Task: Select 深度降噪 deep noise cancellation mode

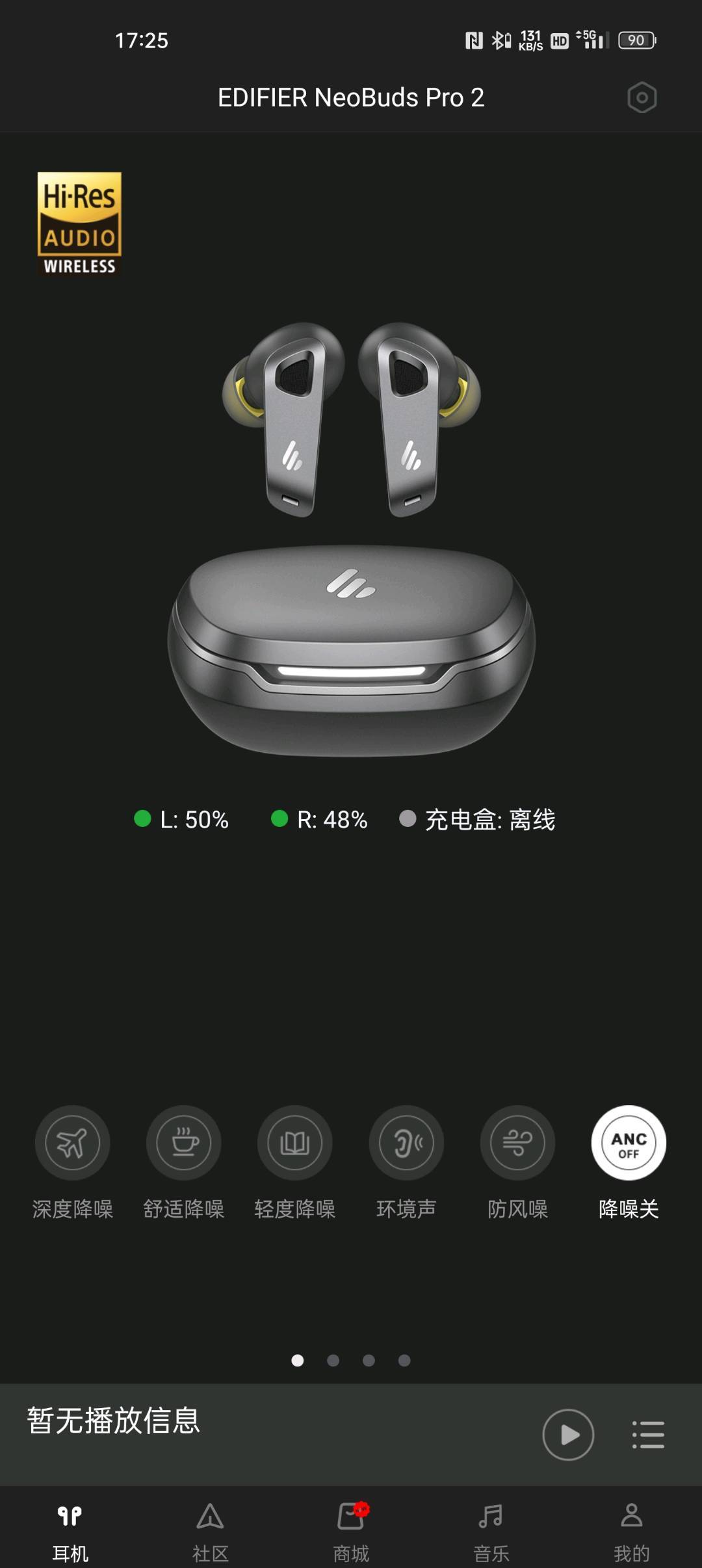Action: (72, 1142)
